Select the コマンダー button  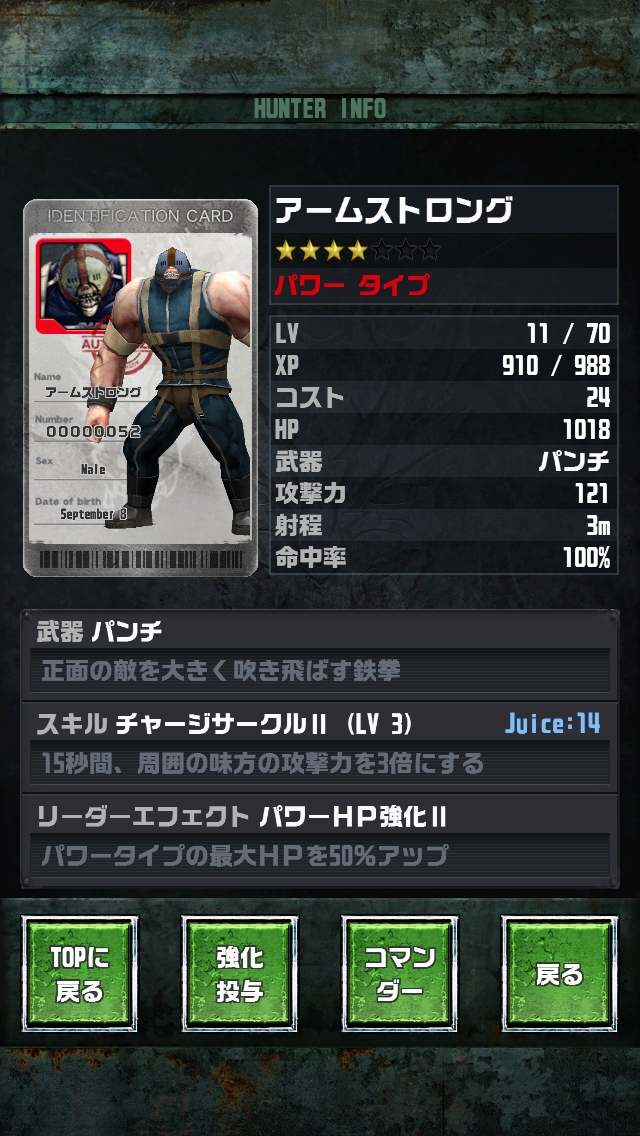point(400,974)
